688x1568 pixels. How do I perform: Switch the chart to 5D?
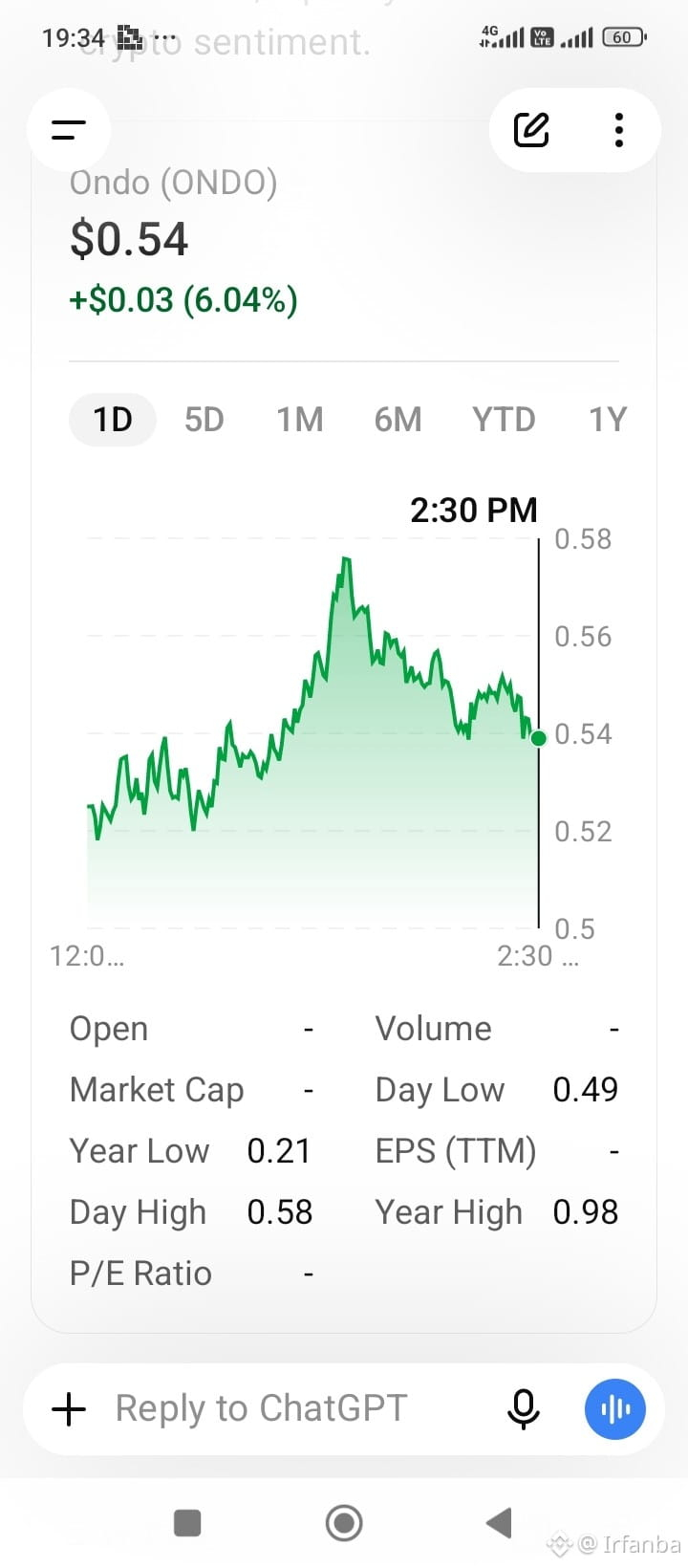204,420
